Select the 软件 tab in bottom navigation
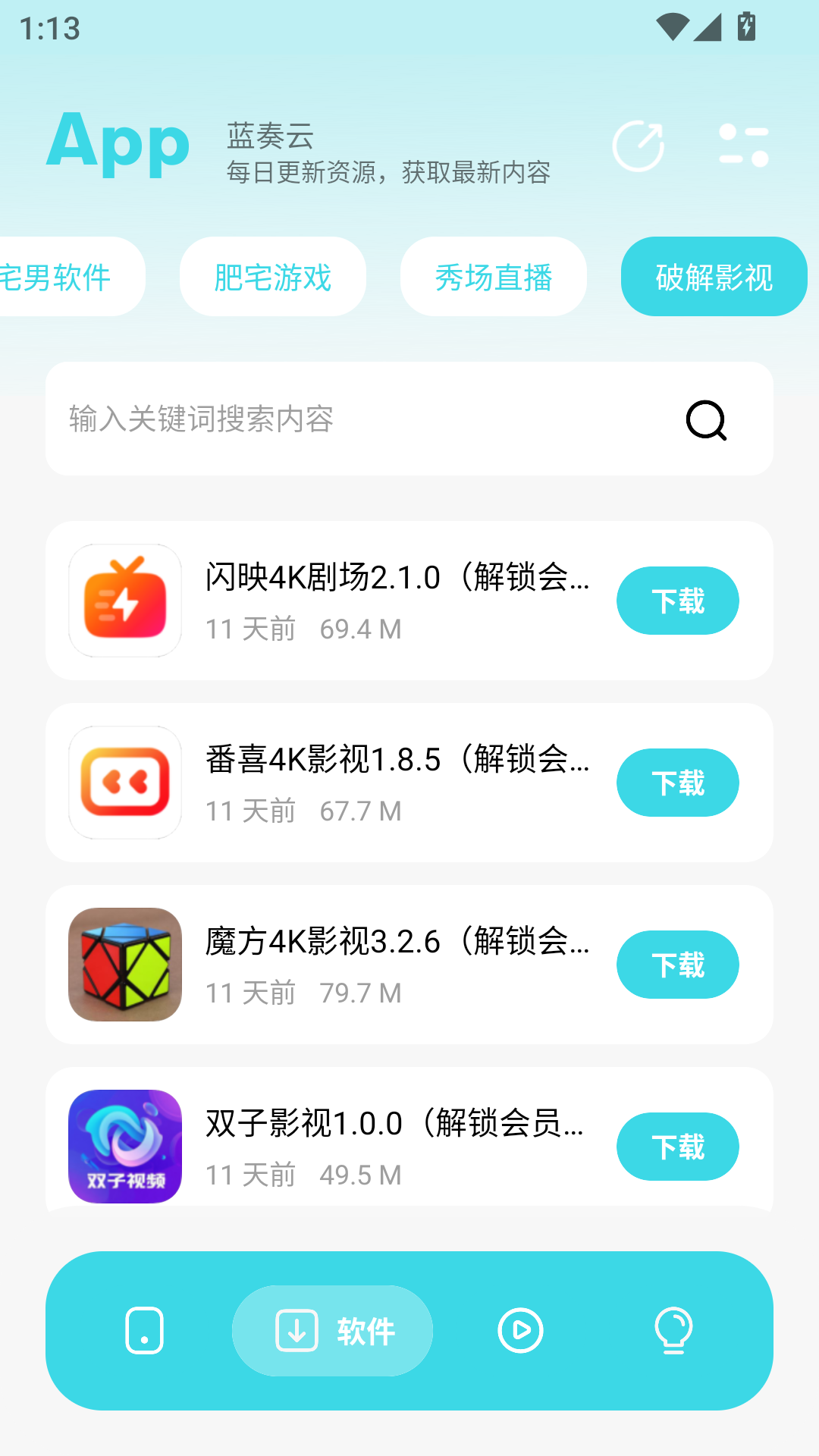Viewport: 819px width, 1456px height. click(334, 1331)
